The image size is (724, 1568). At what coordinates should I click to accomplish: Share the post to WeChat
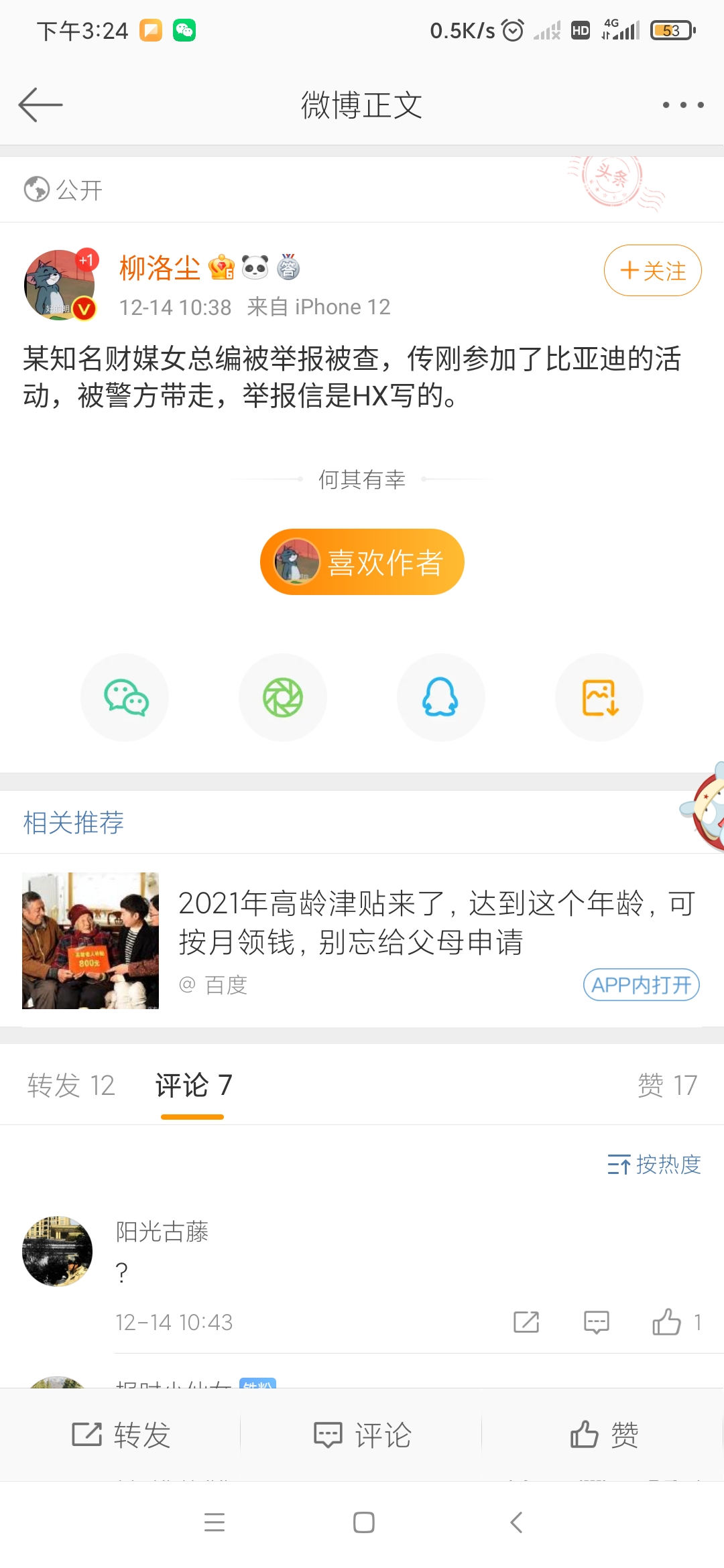coord(125,698)
